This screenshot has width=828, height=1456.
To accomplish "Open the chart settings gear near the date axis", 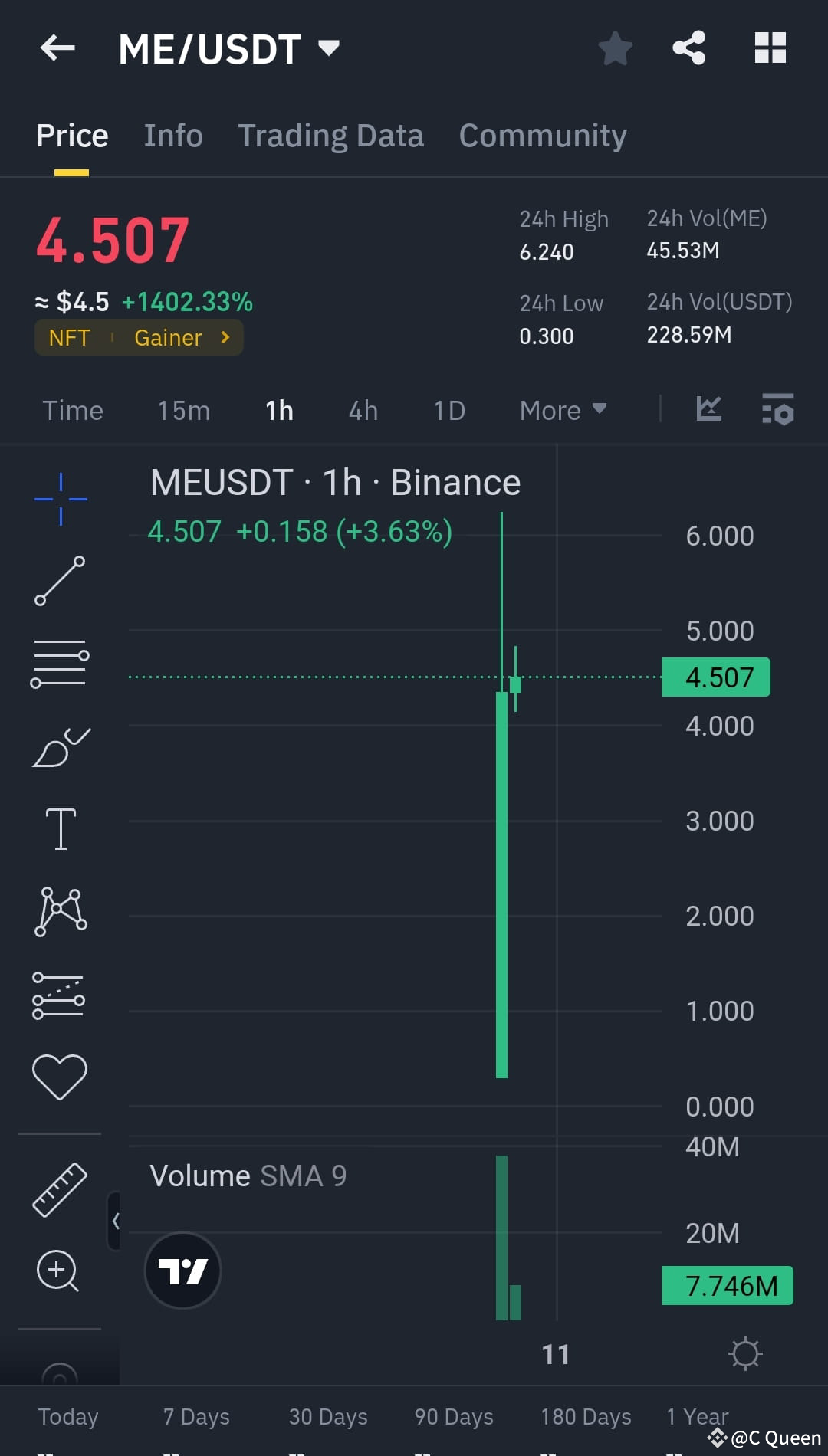I will [x=744, y=1354].
